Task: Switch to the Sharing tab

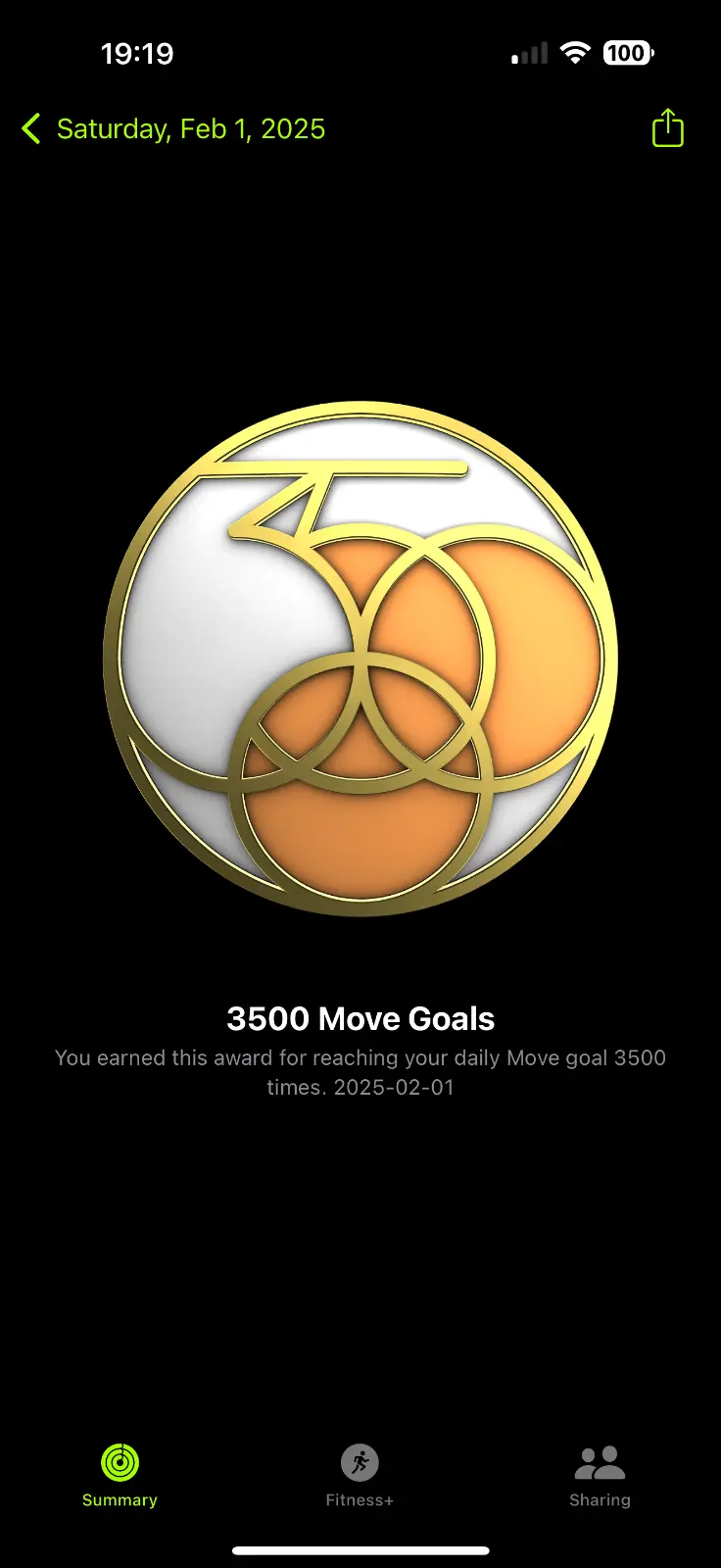Action: [600, 1475]
